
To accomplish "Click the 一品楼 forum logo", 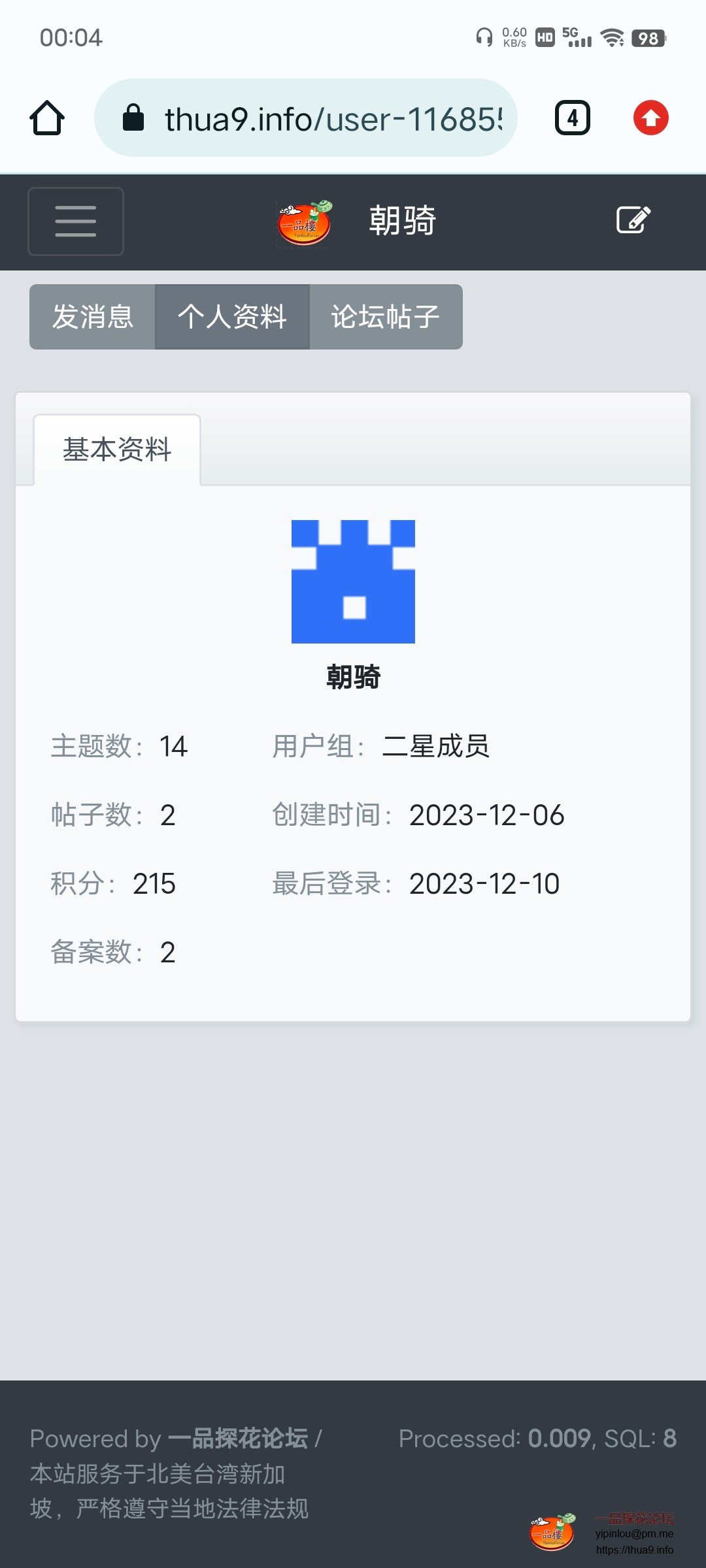I will click(303, 222).
